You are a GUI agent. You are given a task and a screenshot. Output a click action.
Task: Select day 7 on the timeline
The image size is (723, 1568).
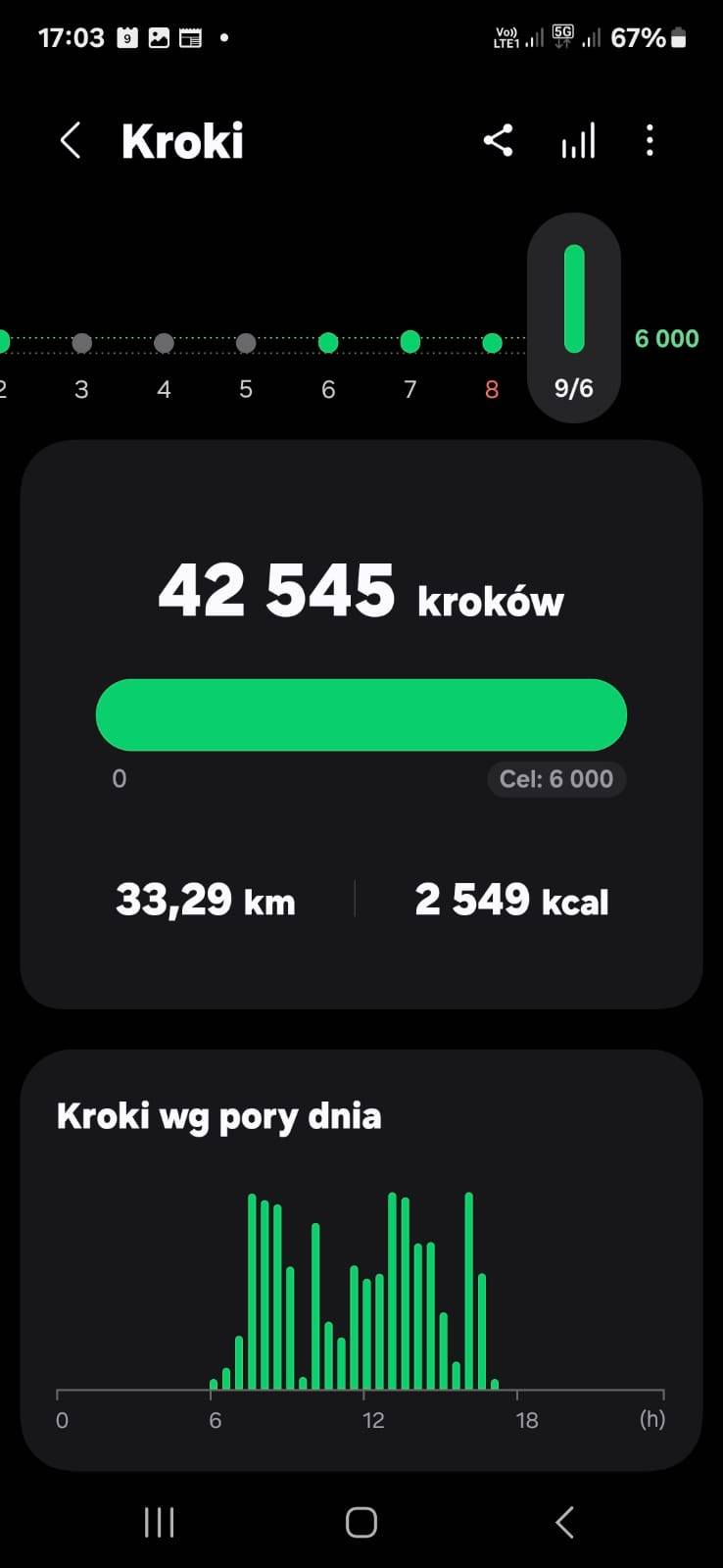(410, 364)
